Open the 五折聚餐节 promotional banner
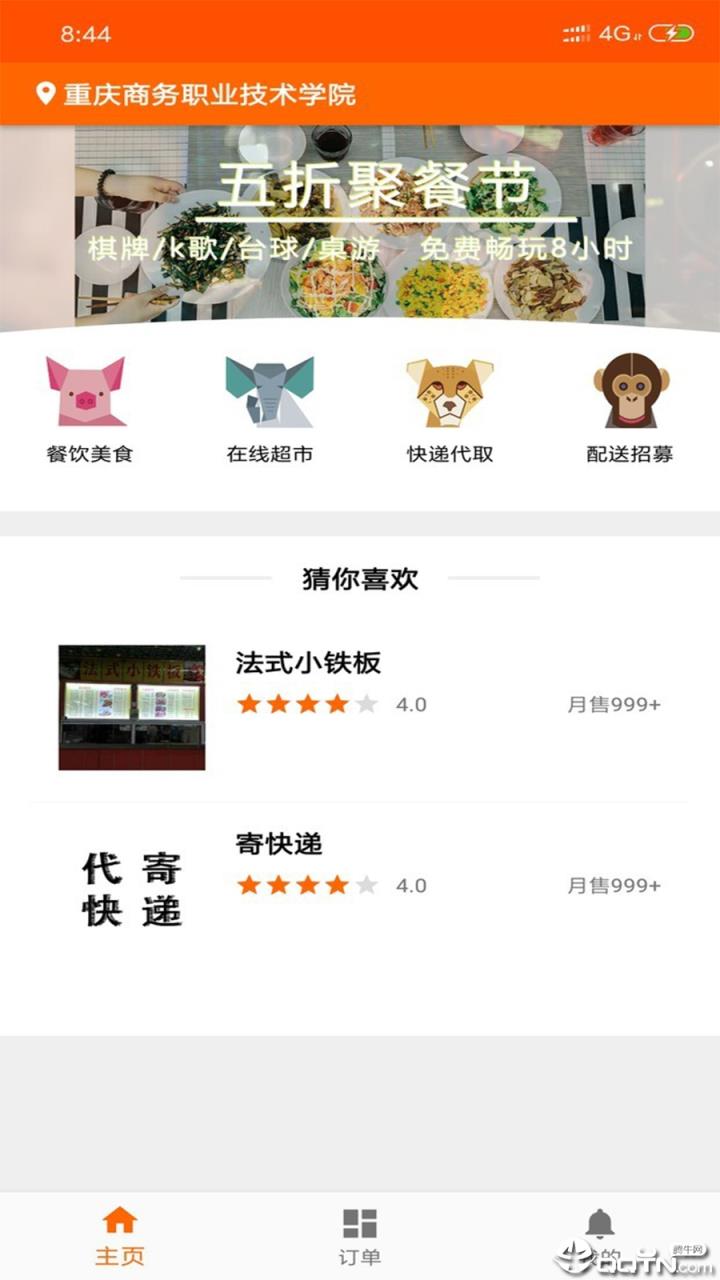 (360, 225)
